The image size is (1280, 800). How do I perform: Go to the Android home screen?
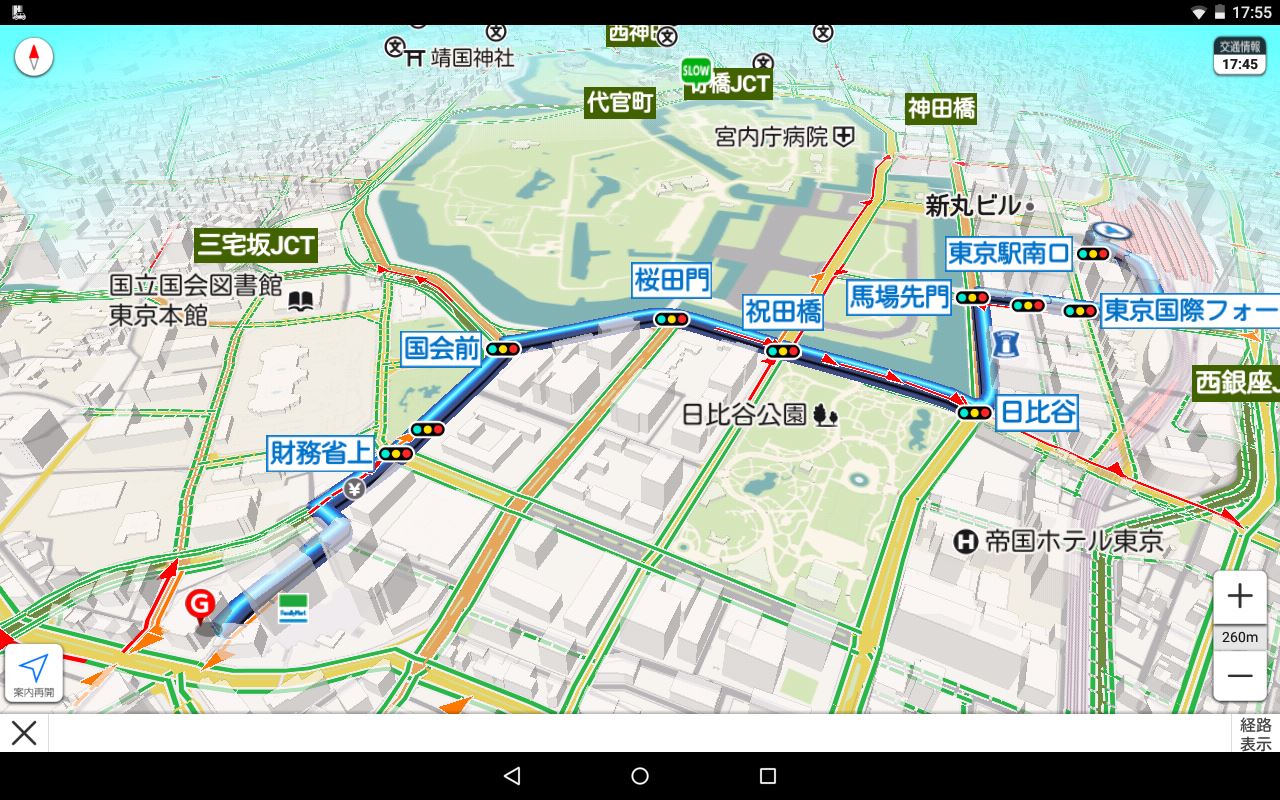point(640,776)
